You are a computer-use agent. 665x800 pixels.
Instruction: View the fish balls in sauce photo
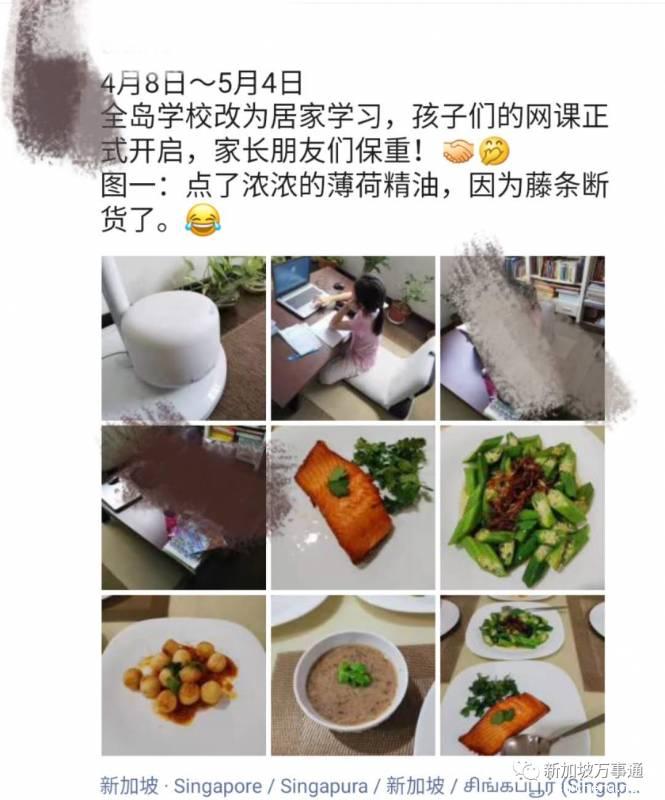(x=184, y=676)
